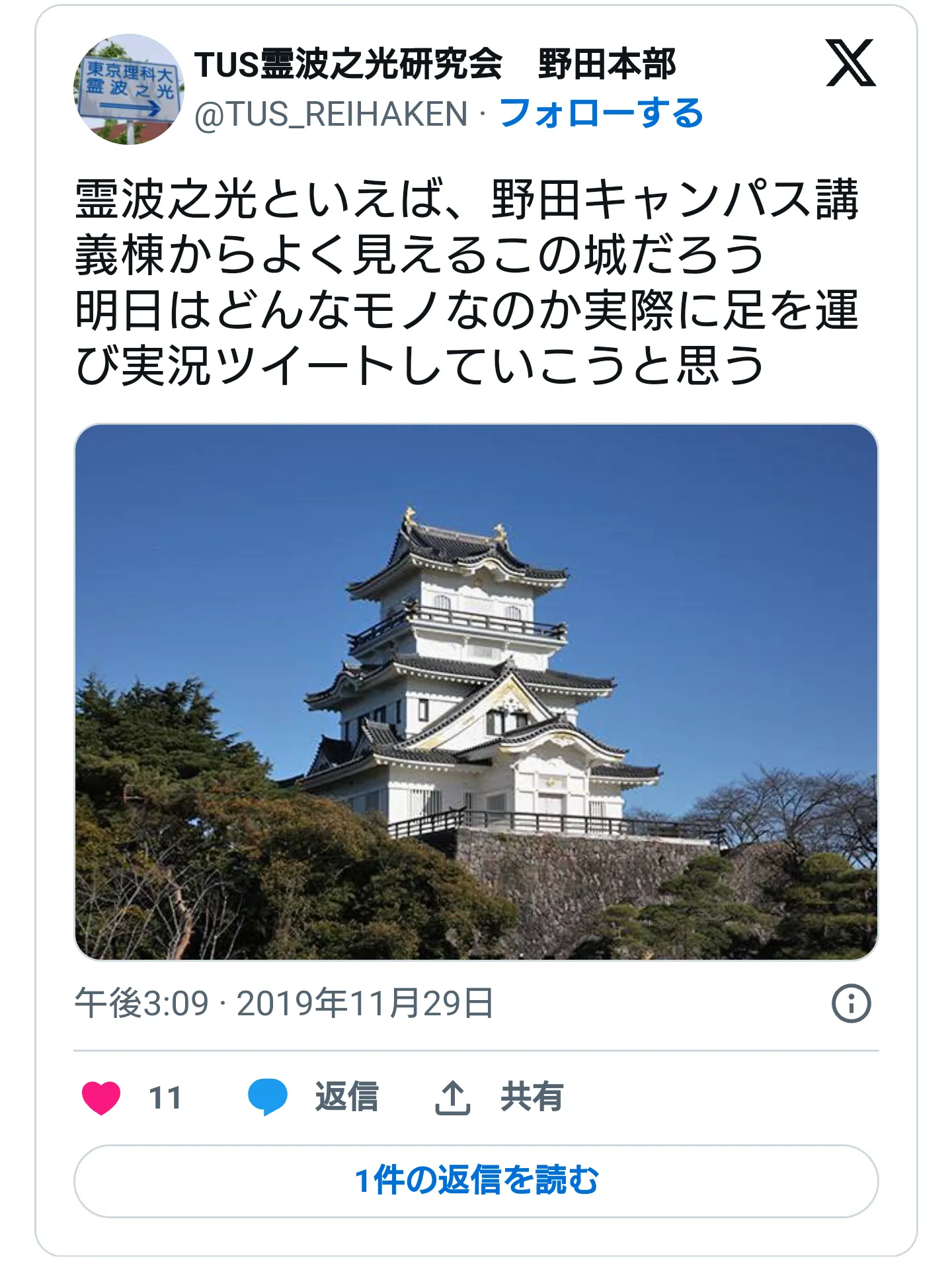The width and height of the screenshot is (952, 1262).
Task: Reply to the tweet via 返信
Action: pyautogui.click(x=313, y=1097)
